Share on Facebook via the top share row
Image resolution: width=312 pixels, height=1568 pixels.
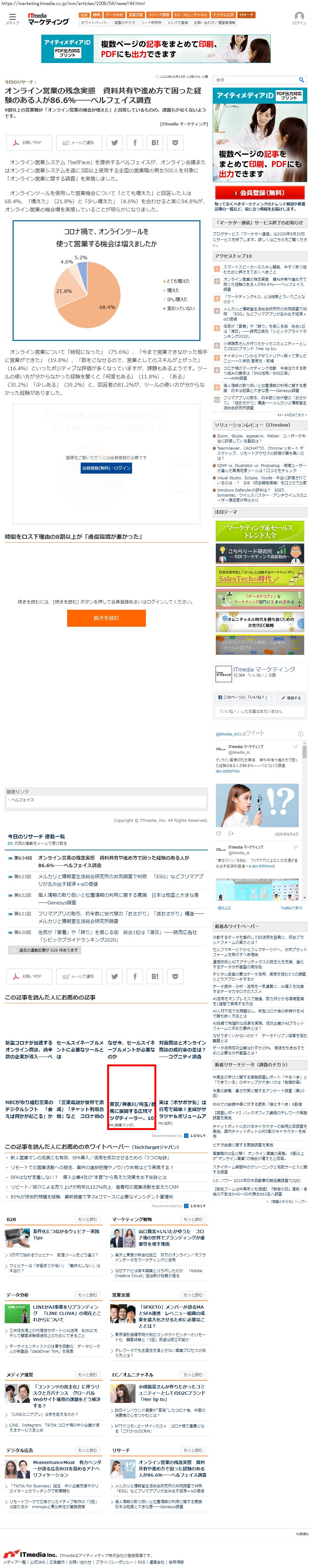134,142
